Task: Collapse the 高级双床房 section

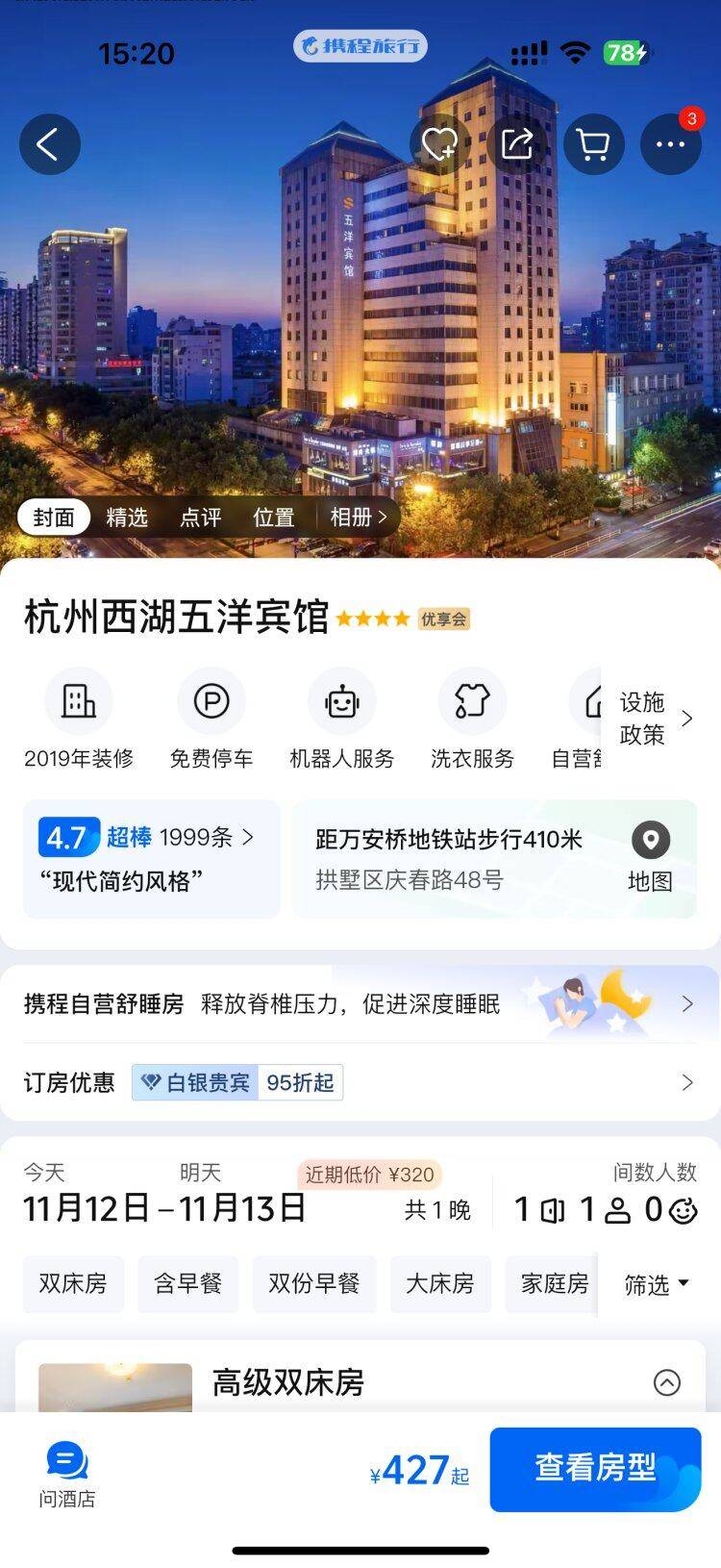Action: [x=666, y=1382]
